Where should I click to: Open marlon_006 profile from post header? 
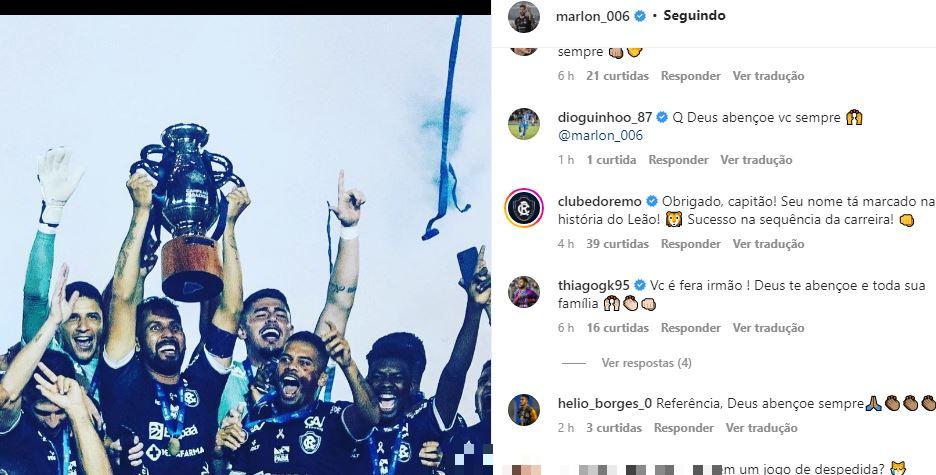click(594, 16)
